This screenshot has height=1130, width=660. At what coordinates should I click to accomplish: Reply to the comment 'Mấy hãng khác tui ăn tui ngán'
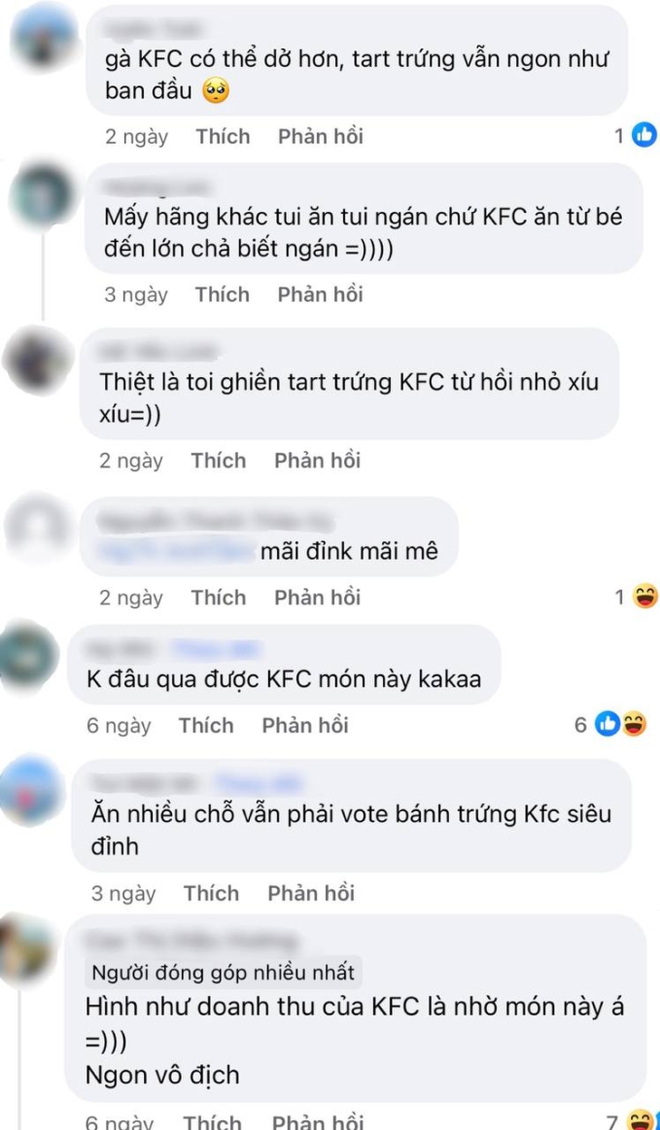tap(319, 294)
